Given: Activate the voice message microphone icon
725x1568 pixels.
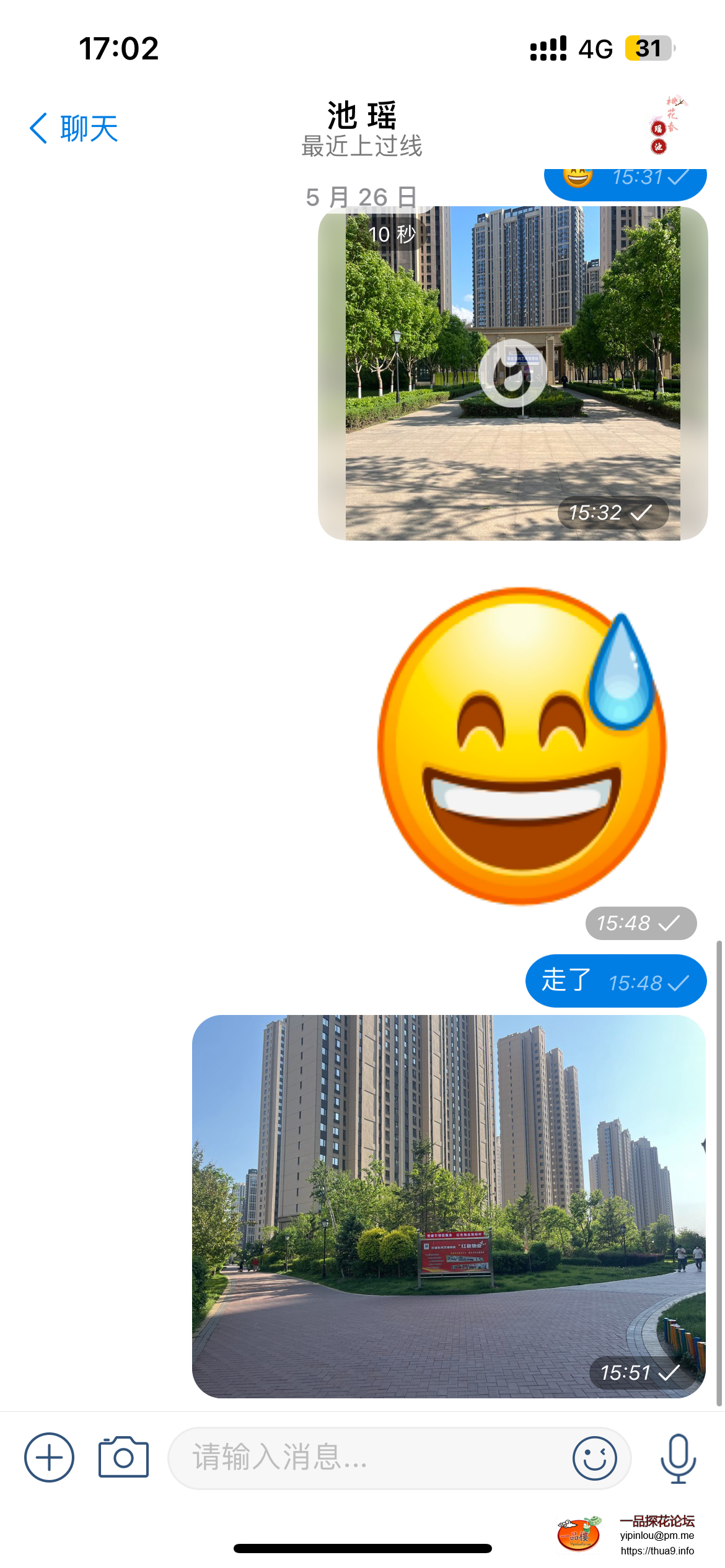Looking at the screenshot, I should [x=678, y=1458].
